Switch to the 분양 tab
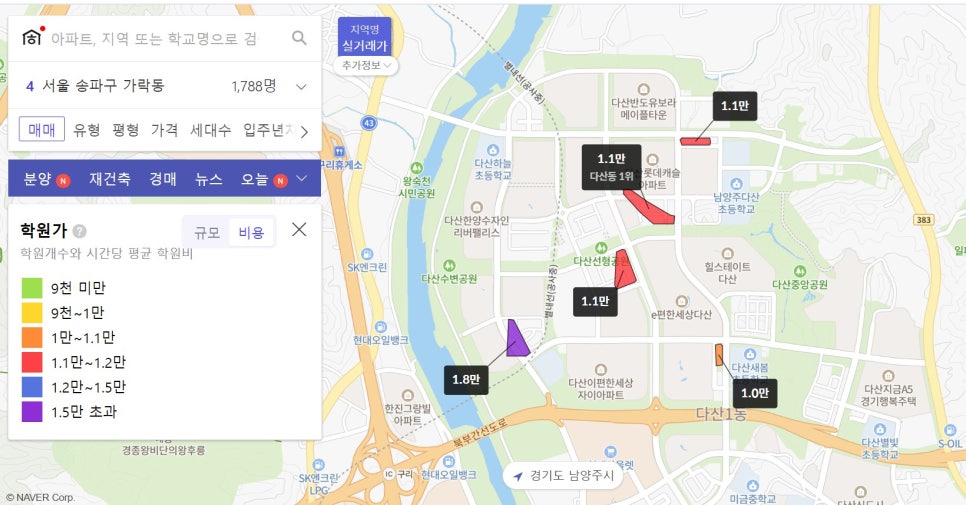Viewport: 966px width, 505px height. (x=38, y=179)
